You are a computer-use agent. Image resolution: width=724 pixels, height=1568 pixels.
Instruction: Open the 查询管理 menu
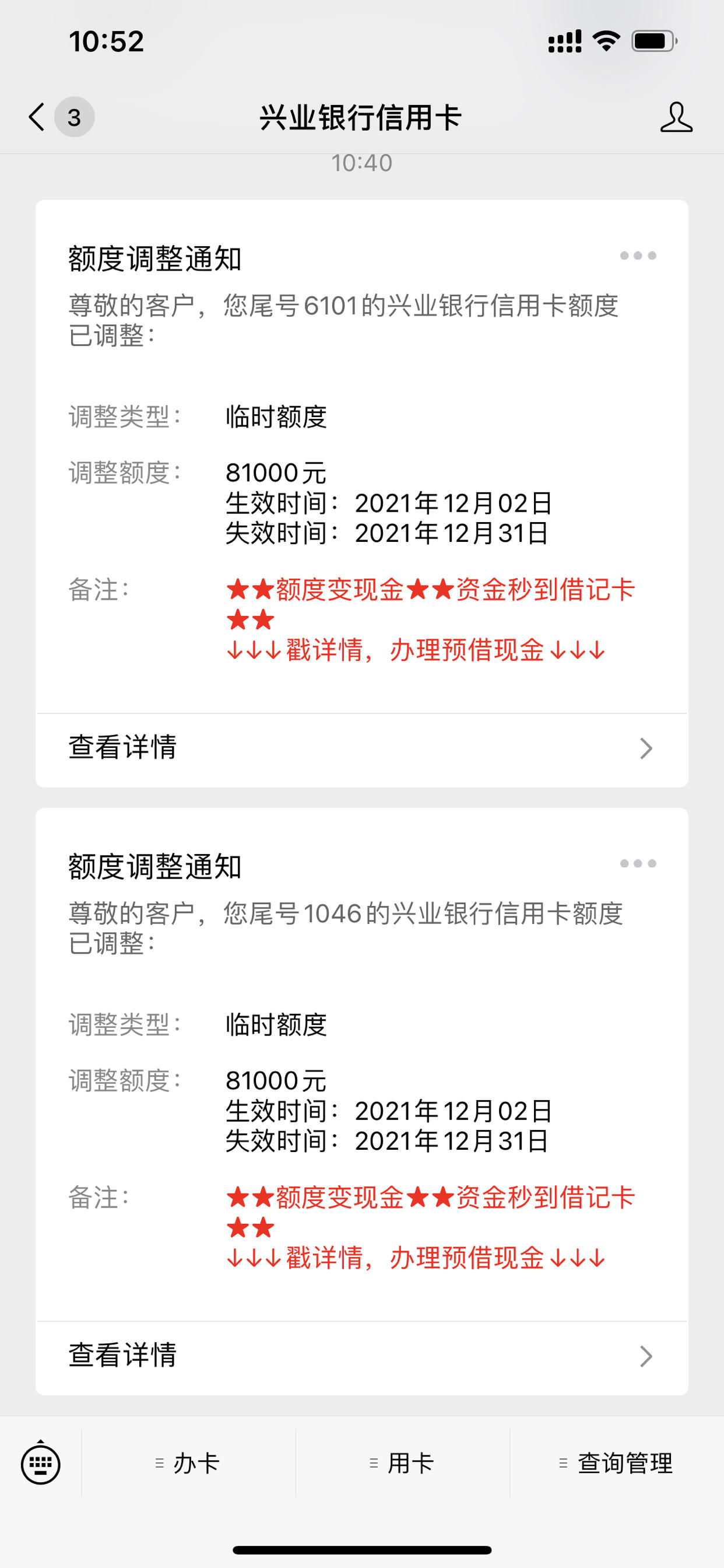(616, 1464)
